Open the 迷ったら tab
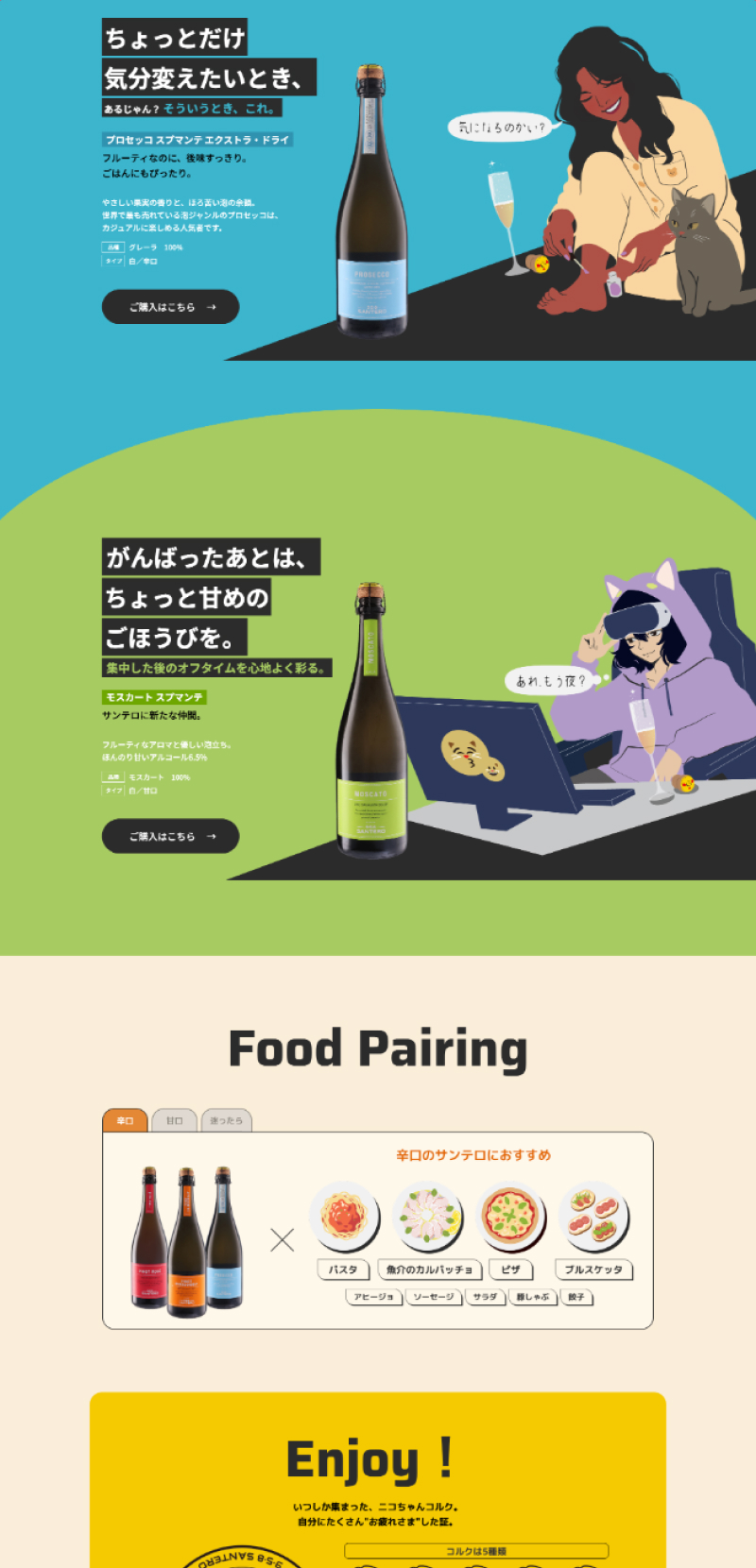The width and height of the screenshot is (756, 1568). [x=226, y=1120]
